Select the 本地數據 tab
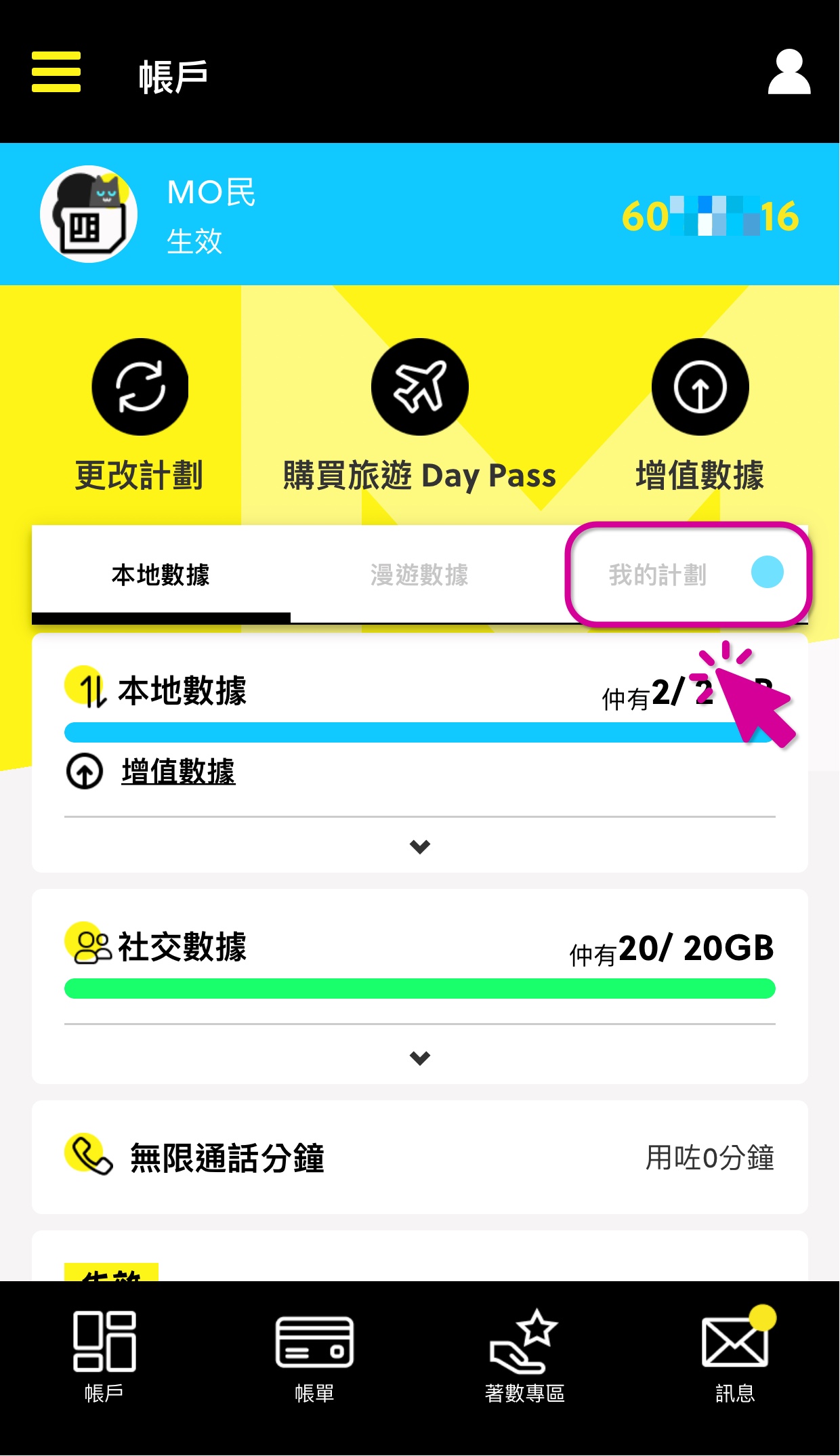The height and width of the screenshot is (1456, 840). [161, 575]
